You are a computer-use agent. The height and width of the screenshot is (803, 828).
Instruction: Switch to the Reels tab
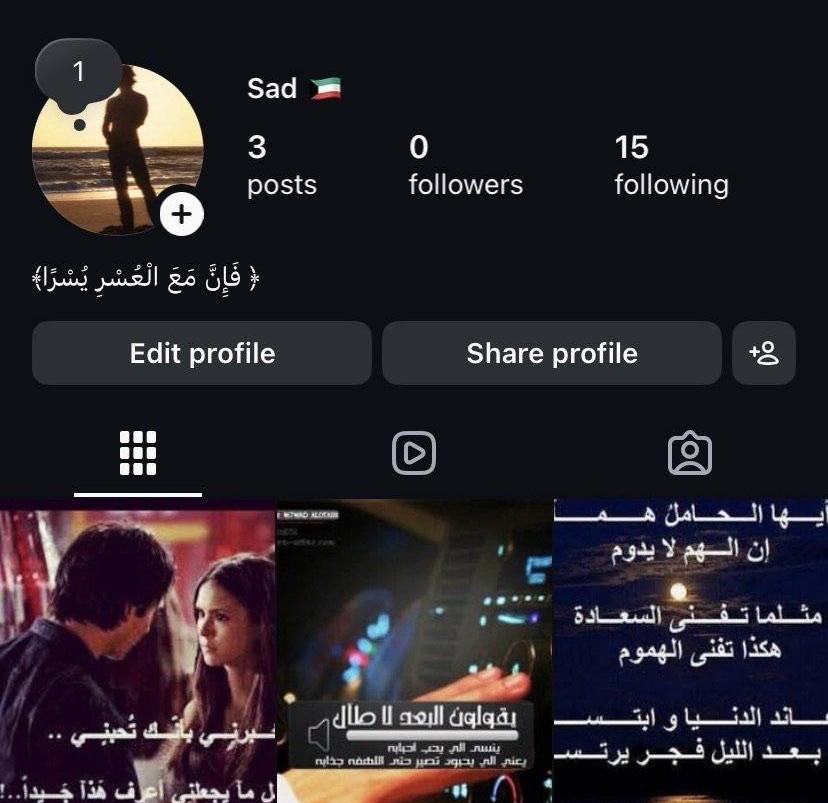pos(414,454)
